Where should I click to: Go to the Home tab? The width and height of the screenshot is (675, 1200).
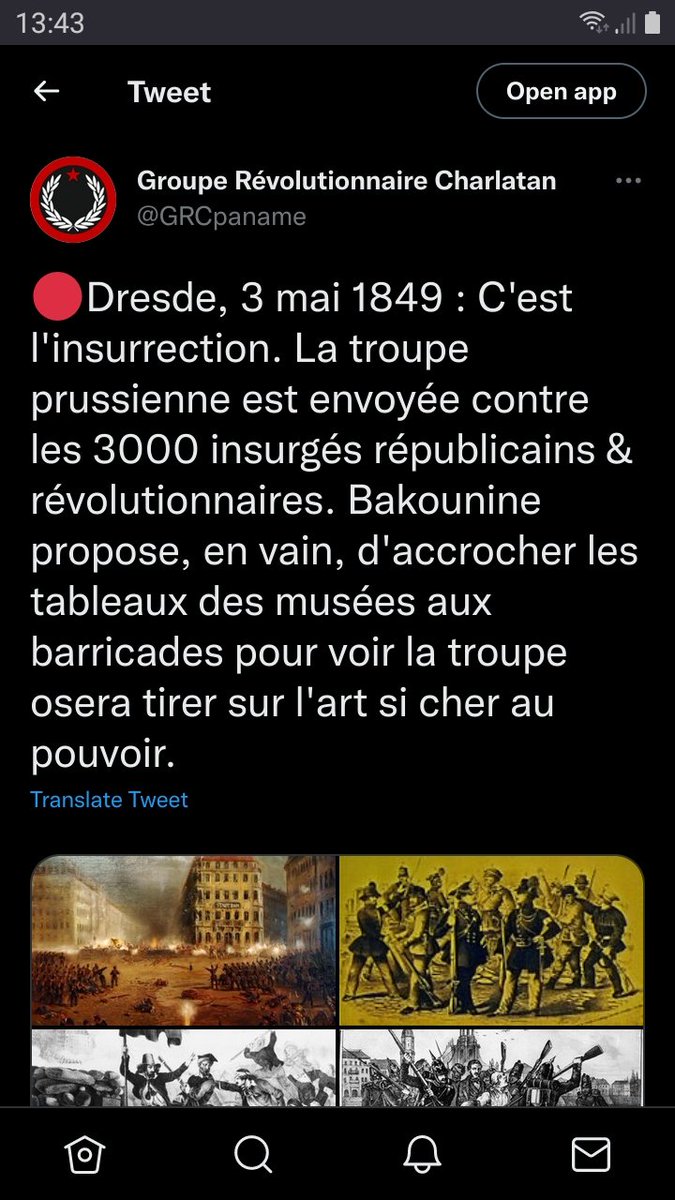click(x=84, y=1155)
